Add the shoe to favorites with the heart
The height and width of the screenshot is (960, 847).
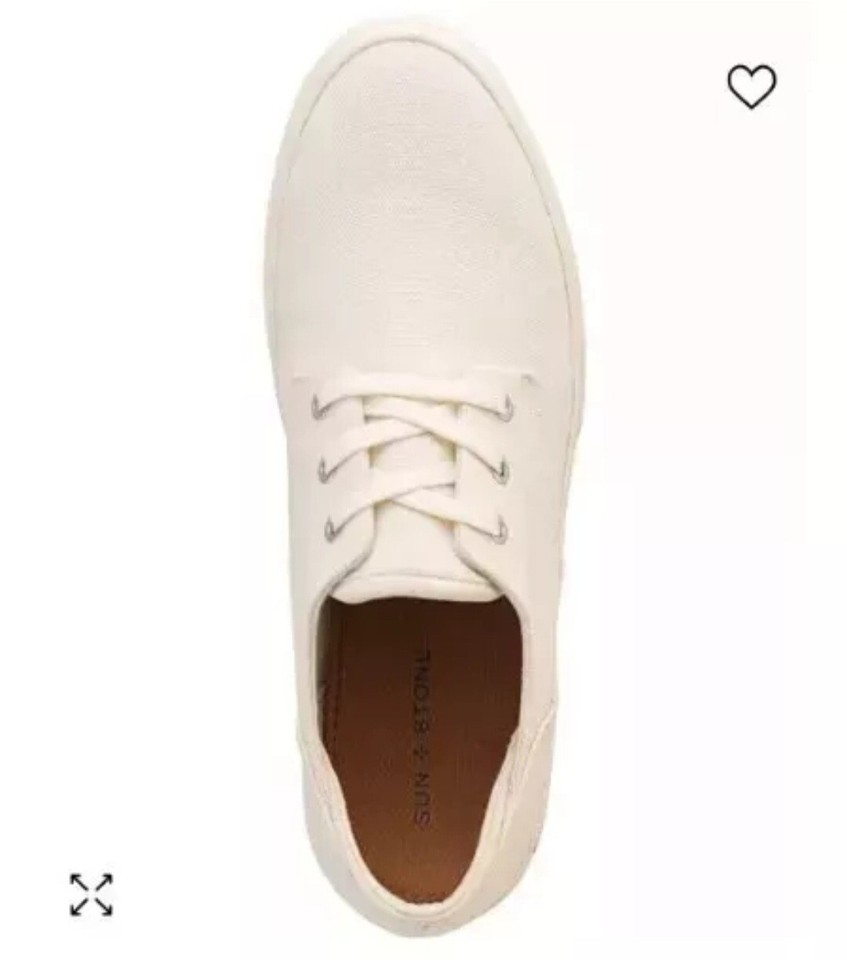751,86
